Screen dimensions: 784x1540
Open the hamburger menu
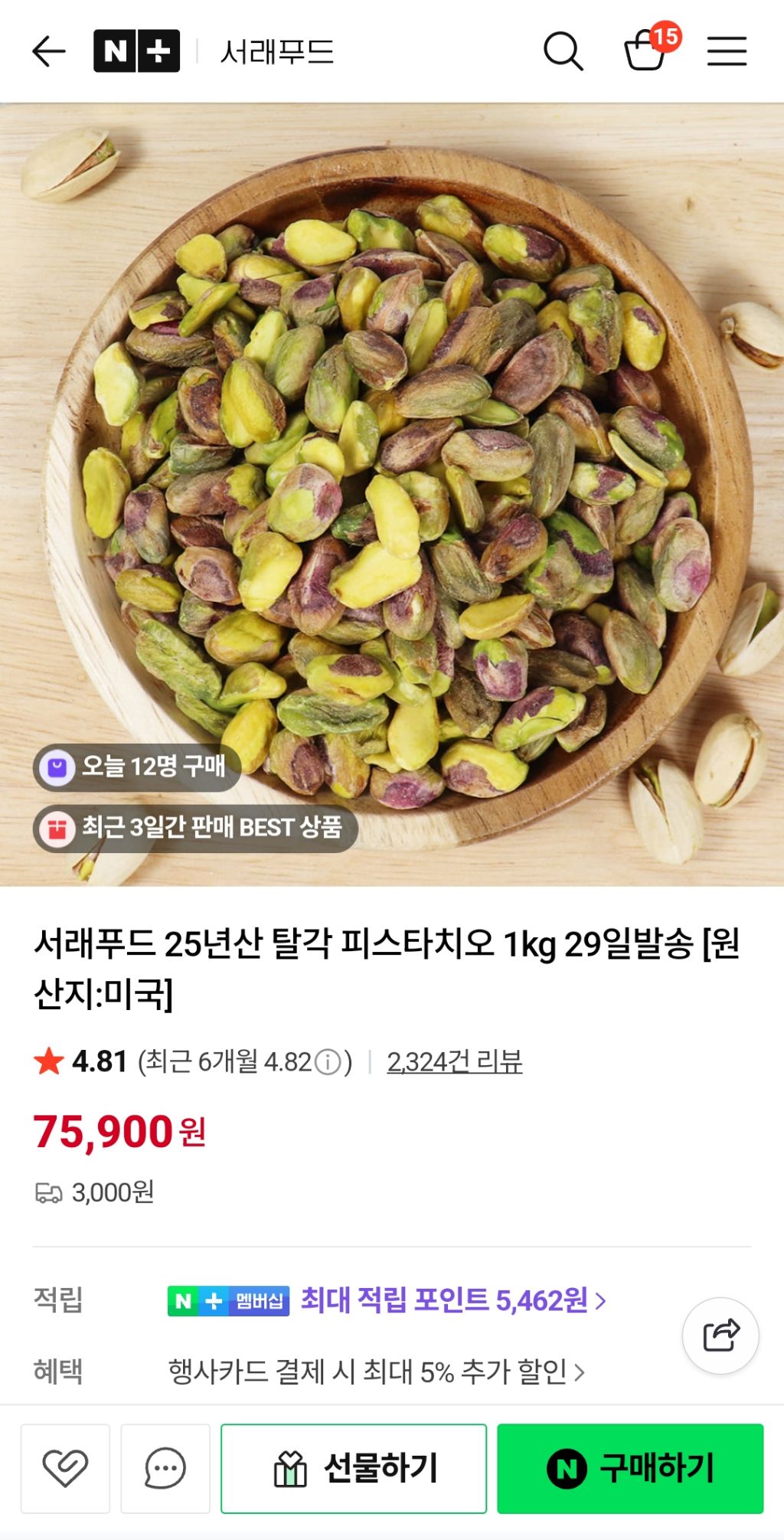tap(727, 51)
